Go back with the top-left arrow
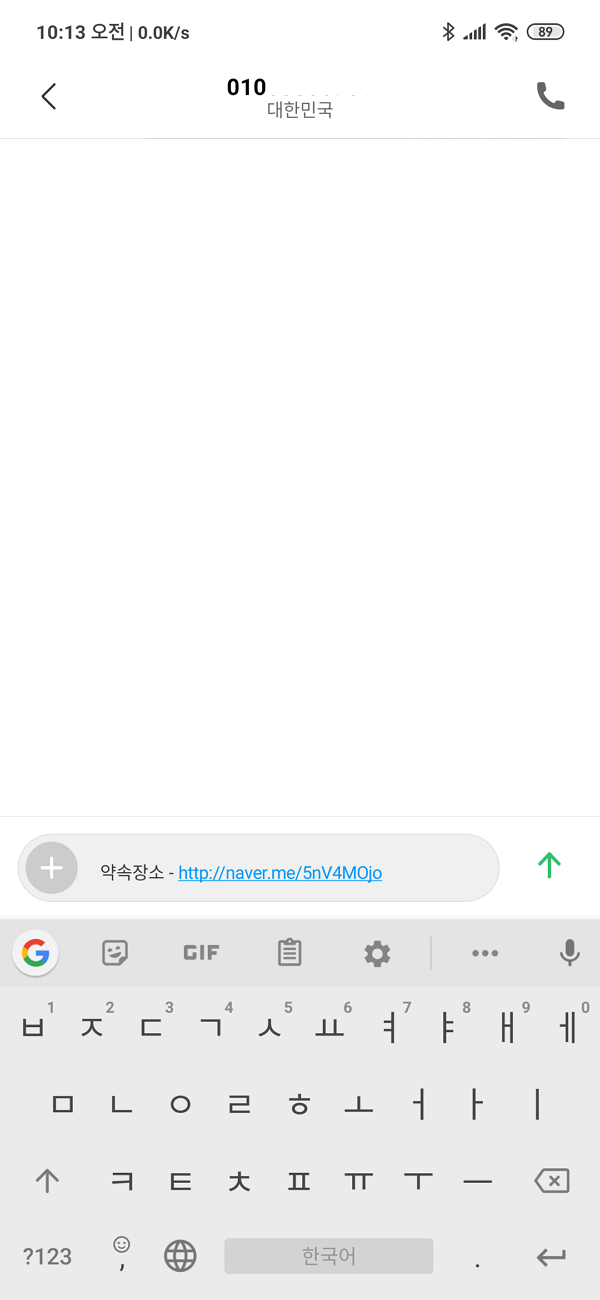 [x=49, y=96]
